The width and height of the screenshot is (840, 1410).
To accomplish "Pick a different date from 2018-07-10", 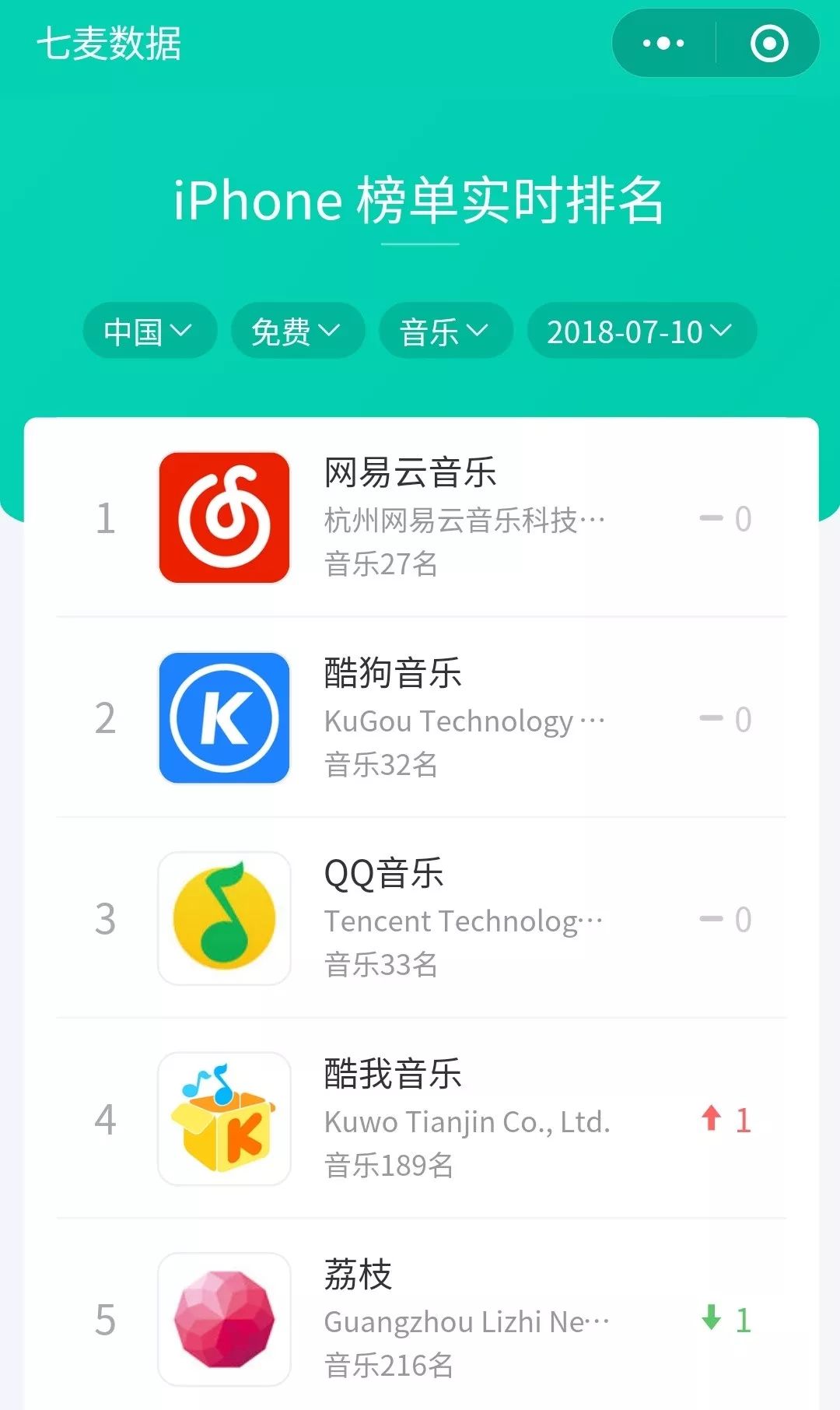I will [x=642, y=331].
